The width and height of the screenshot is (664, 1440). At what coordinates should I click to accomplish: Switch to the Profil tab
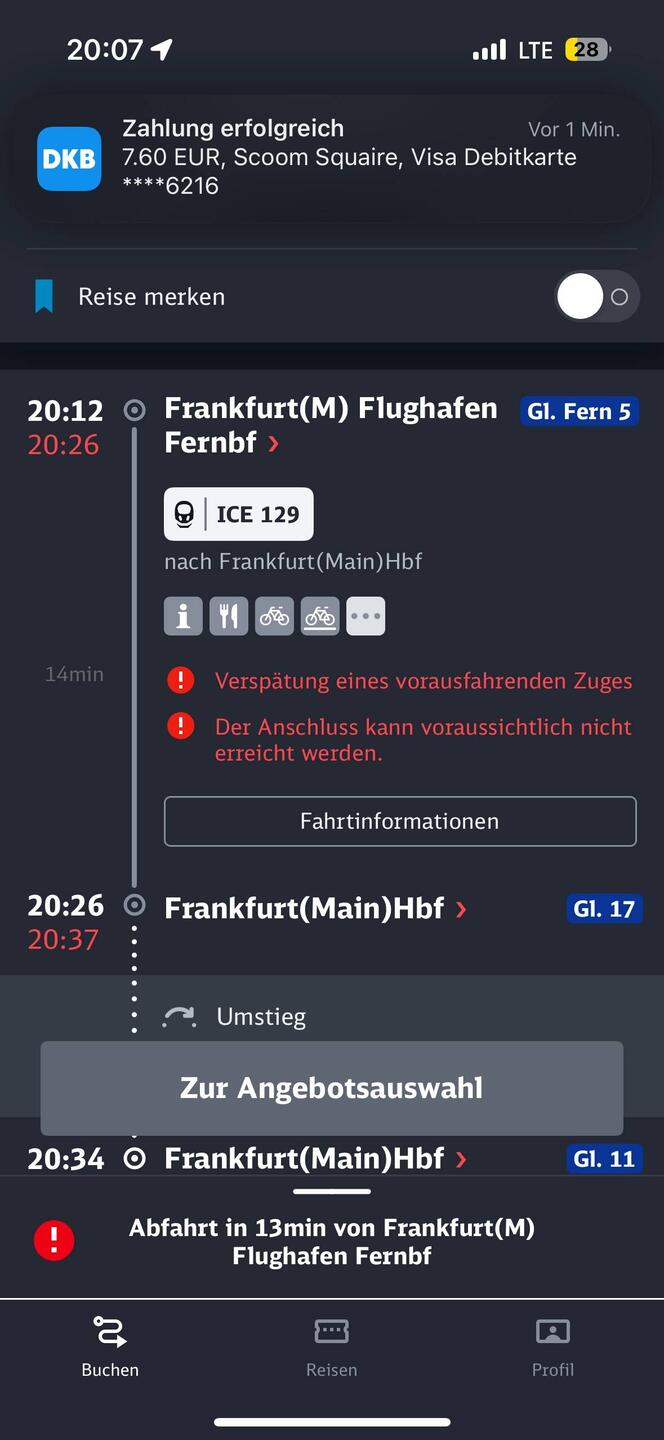click(552, 1347)
